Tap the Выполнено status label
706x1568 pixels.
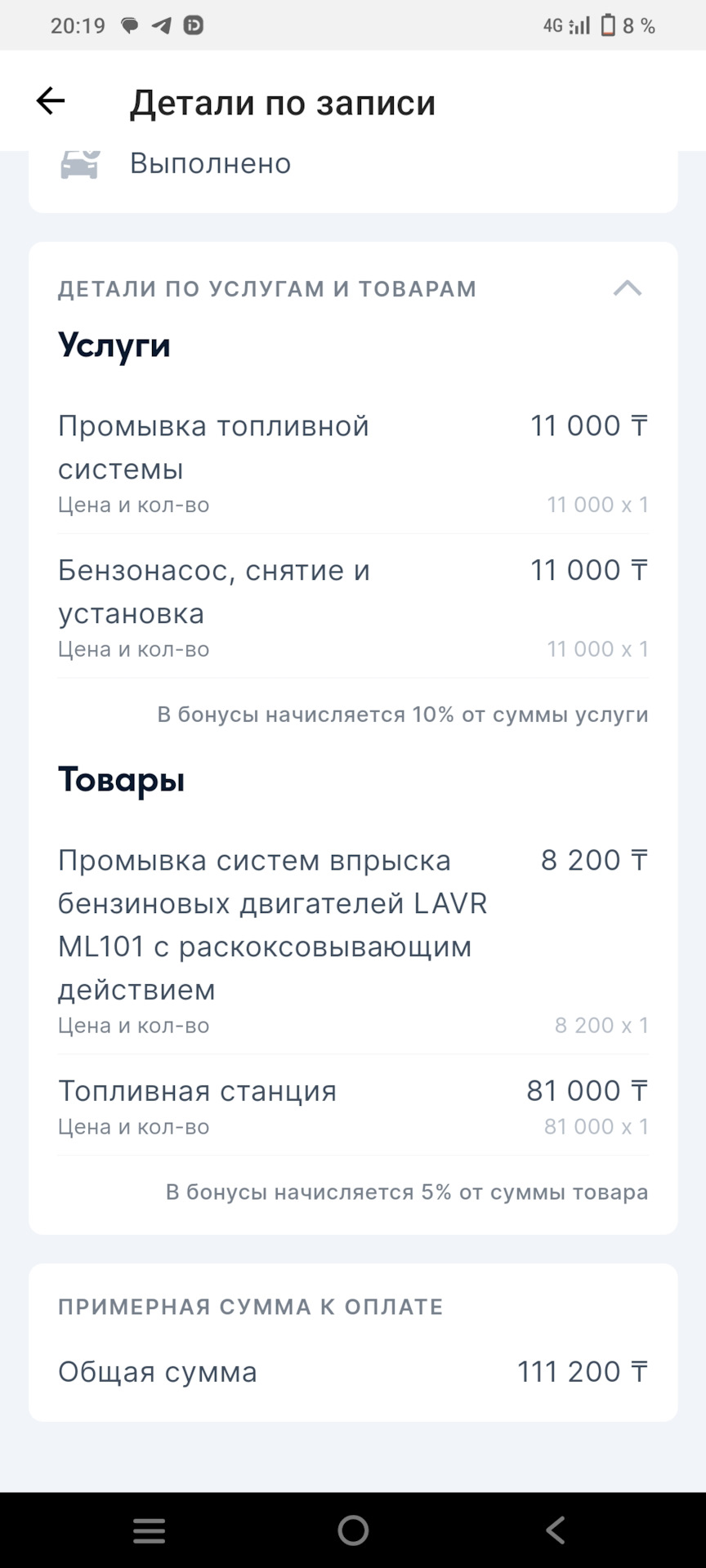(209, 163)
